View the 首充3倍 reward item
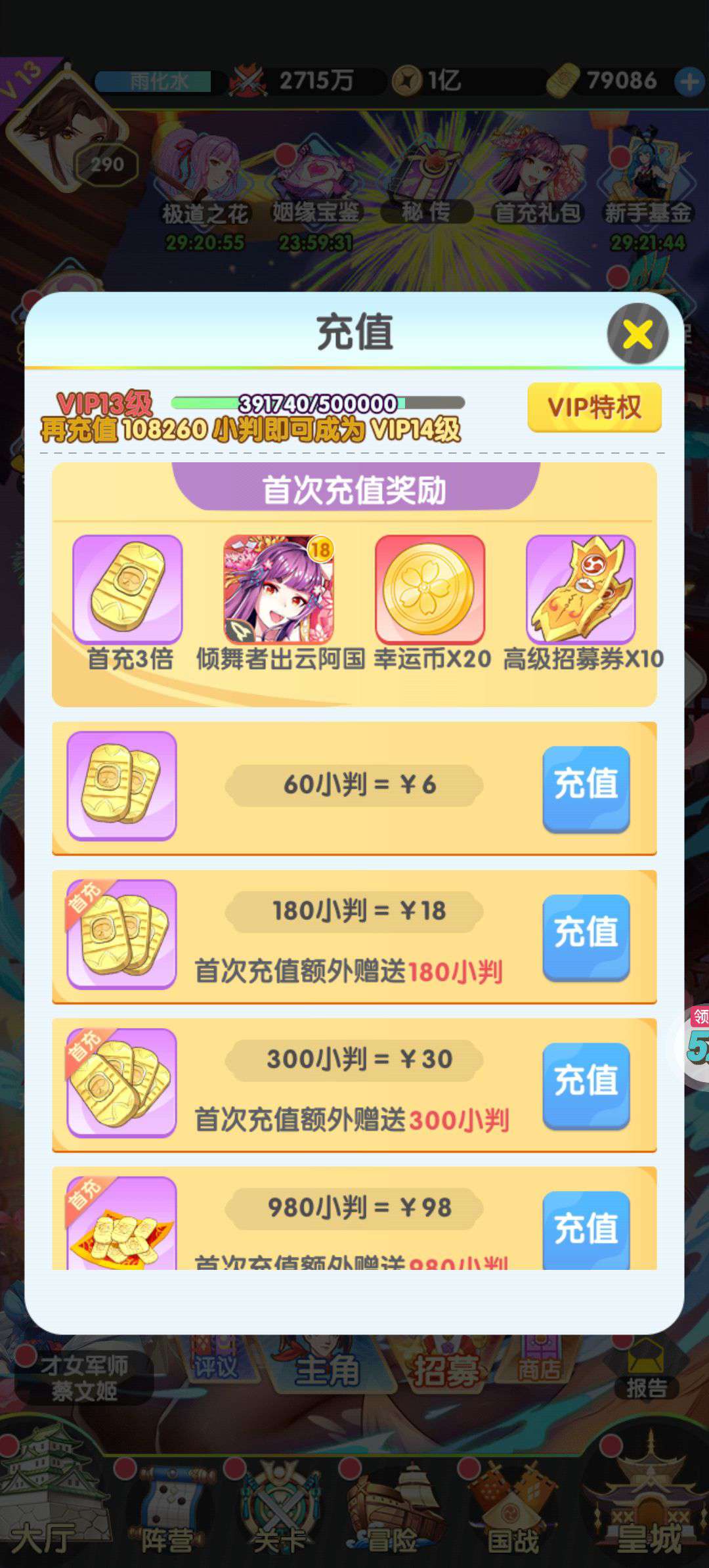Viewport: 709px width, 1568px height. pyautogui.click(x=127, y=589)
